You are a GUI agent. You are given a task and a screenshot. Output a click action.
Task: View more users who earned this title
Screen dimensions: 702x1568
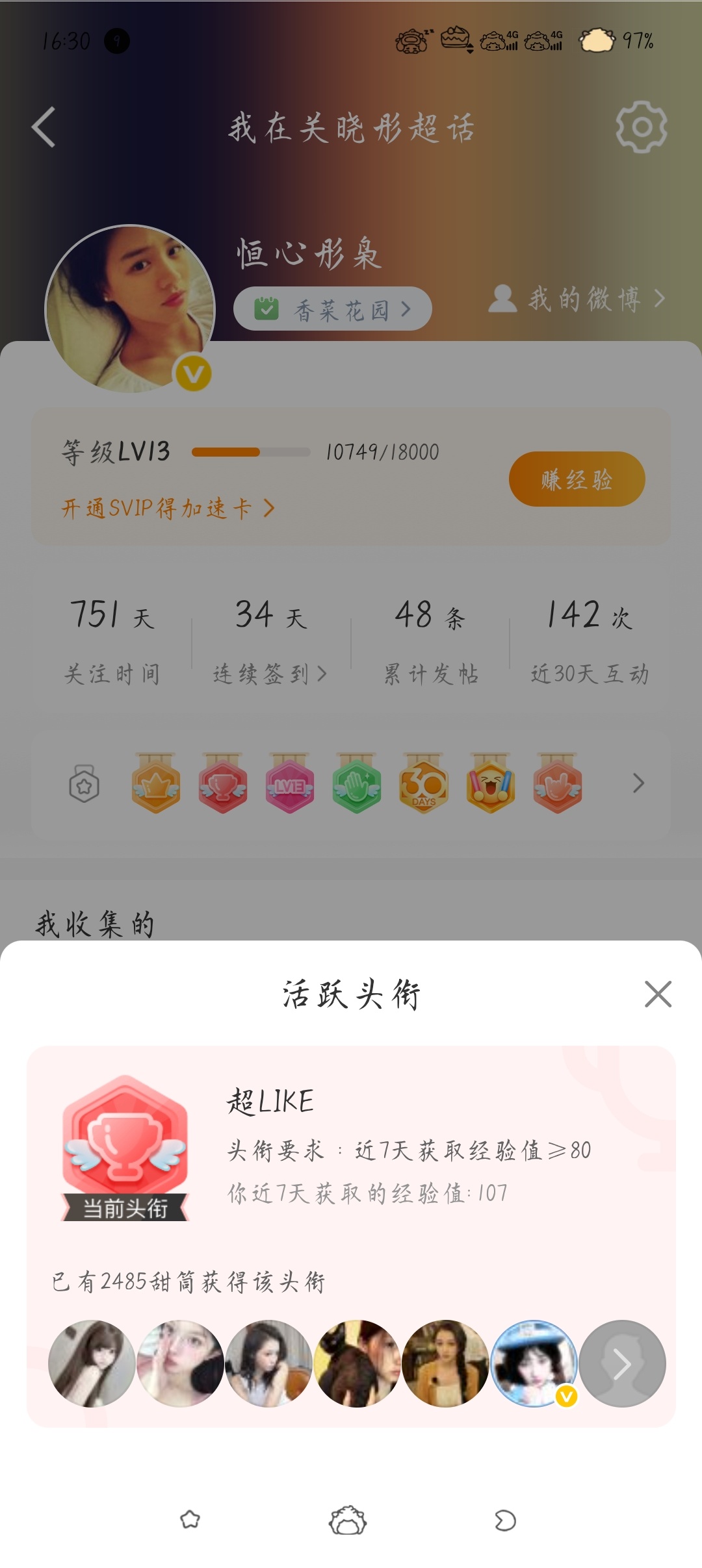click(622, 1363)
